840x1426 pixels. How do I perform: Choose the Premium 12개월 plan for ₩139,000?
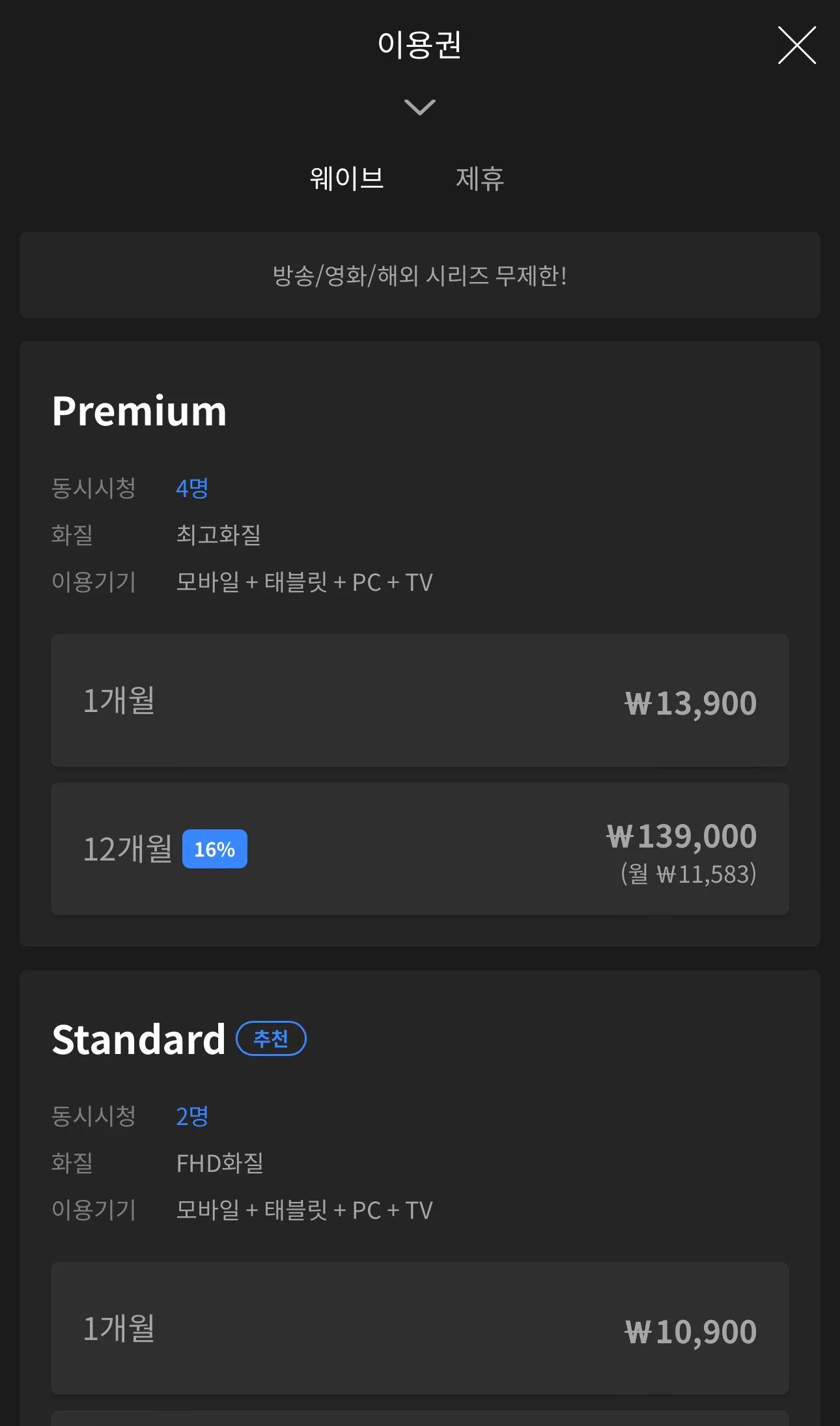click(420, 848)
